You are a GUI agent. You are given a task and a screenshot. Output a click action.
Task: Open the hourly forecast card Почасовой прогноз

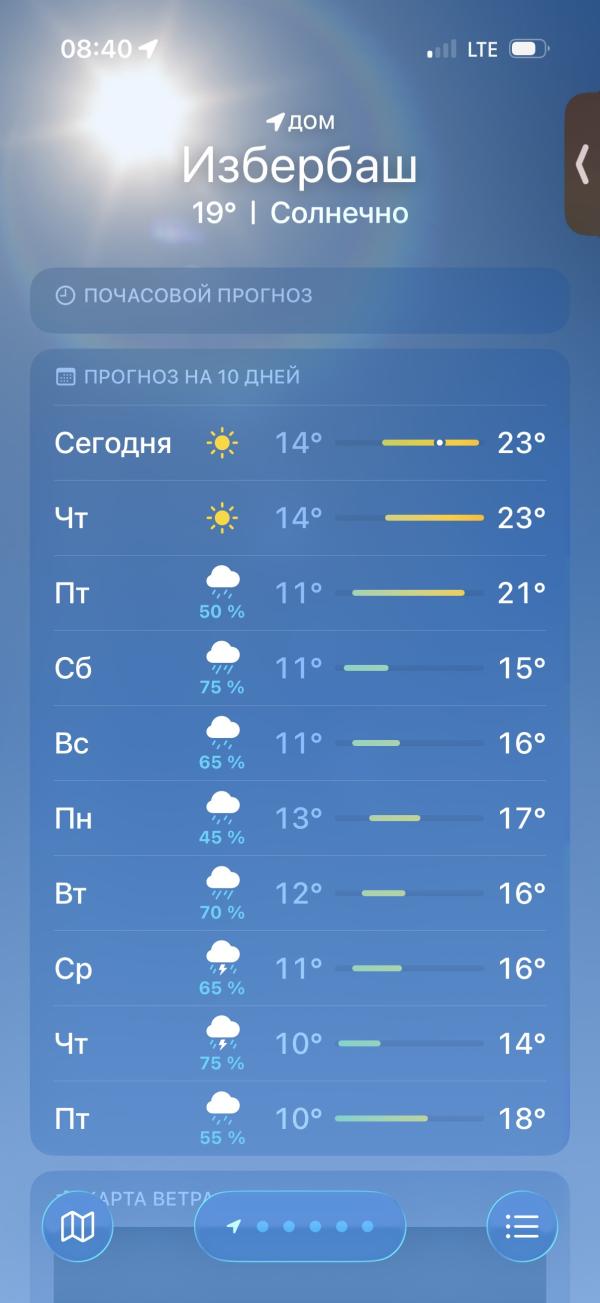point(300,300)
